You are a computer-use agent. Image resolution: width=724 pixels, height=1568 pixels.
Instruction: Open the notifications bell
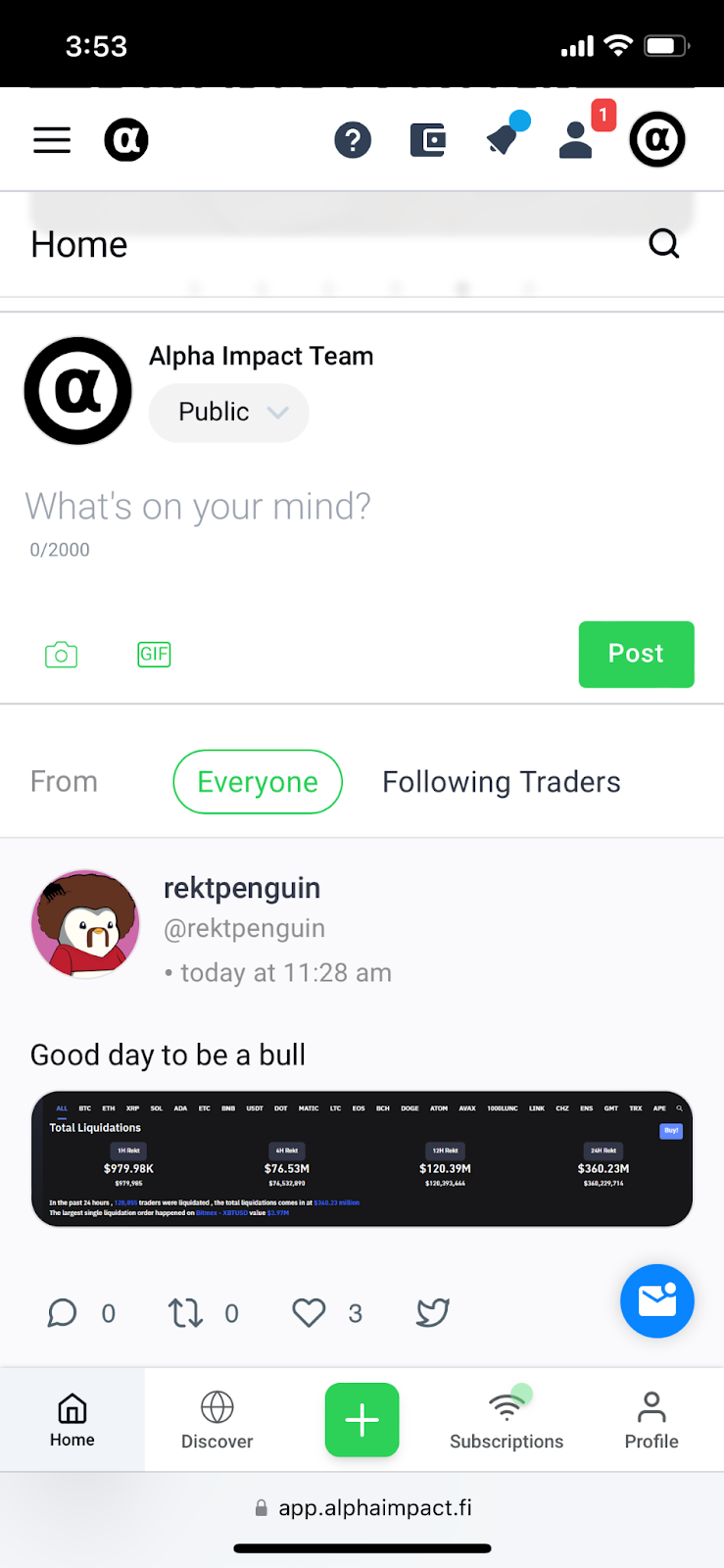pos(505,139)
